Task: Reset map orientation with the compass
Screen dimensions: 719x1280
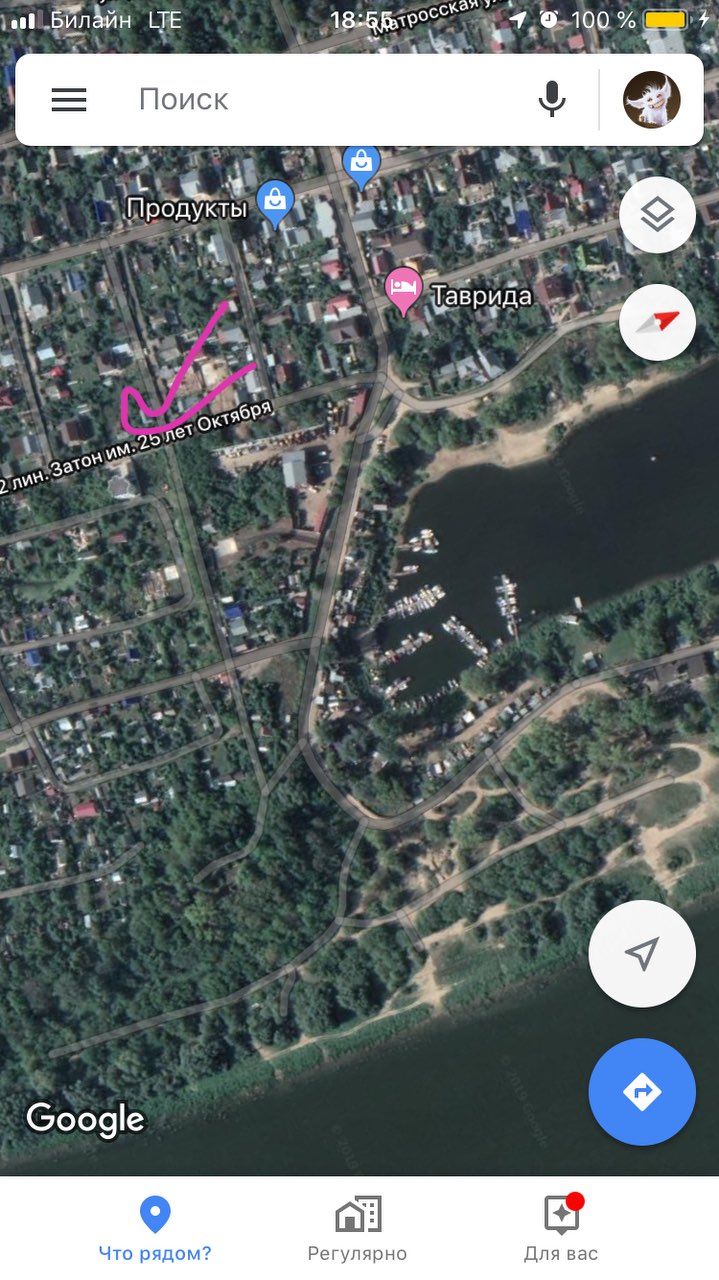Action: [657, 322]
